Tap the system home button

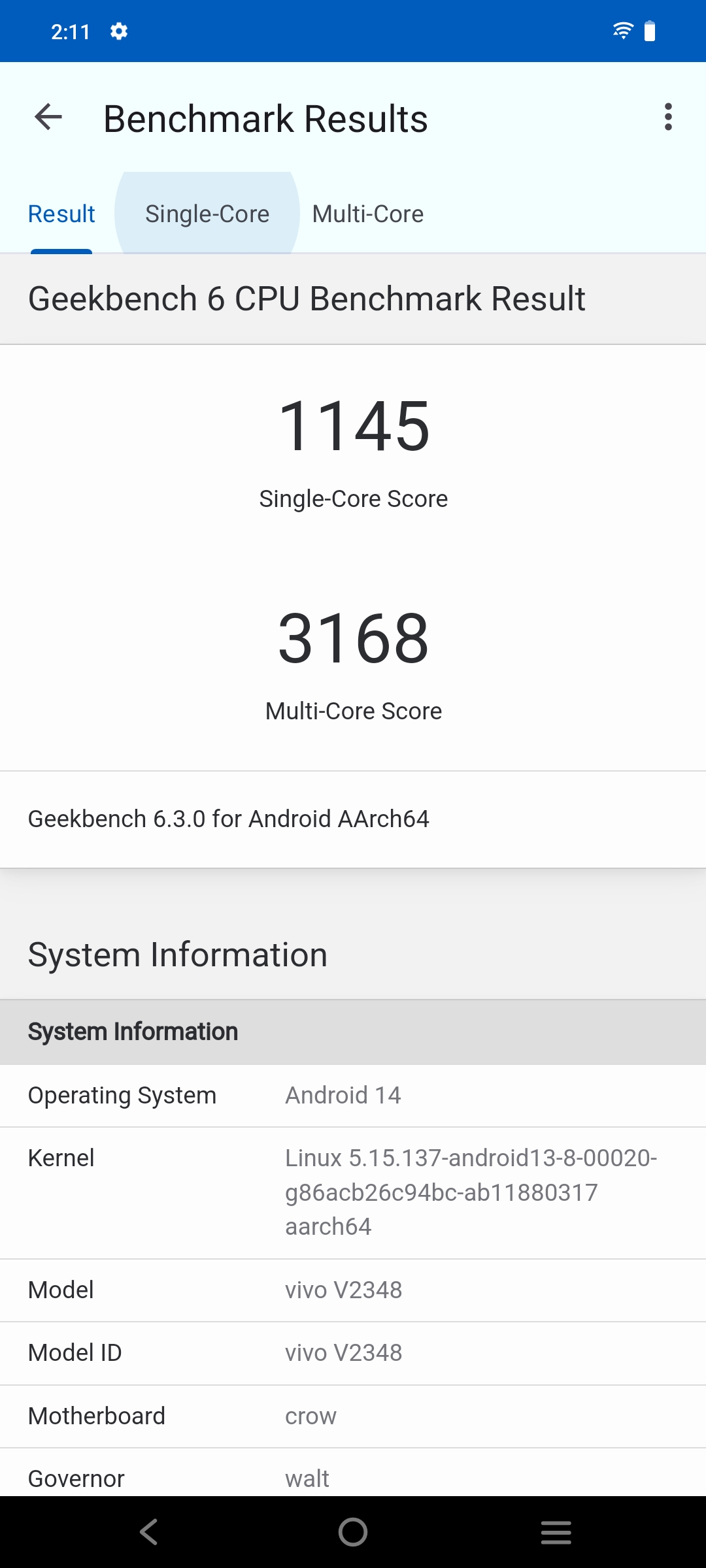pyautogui.click(x=353, y=1532)
